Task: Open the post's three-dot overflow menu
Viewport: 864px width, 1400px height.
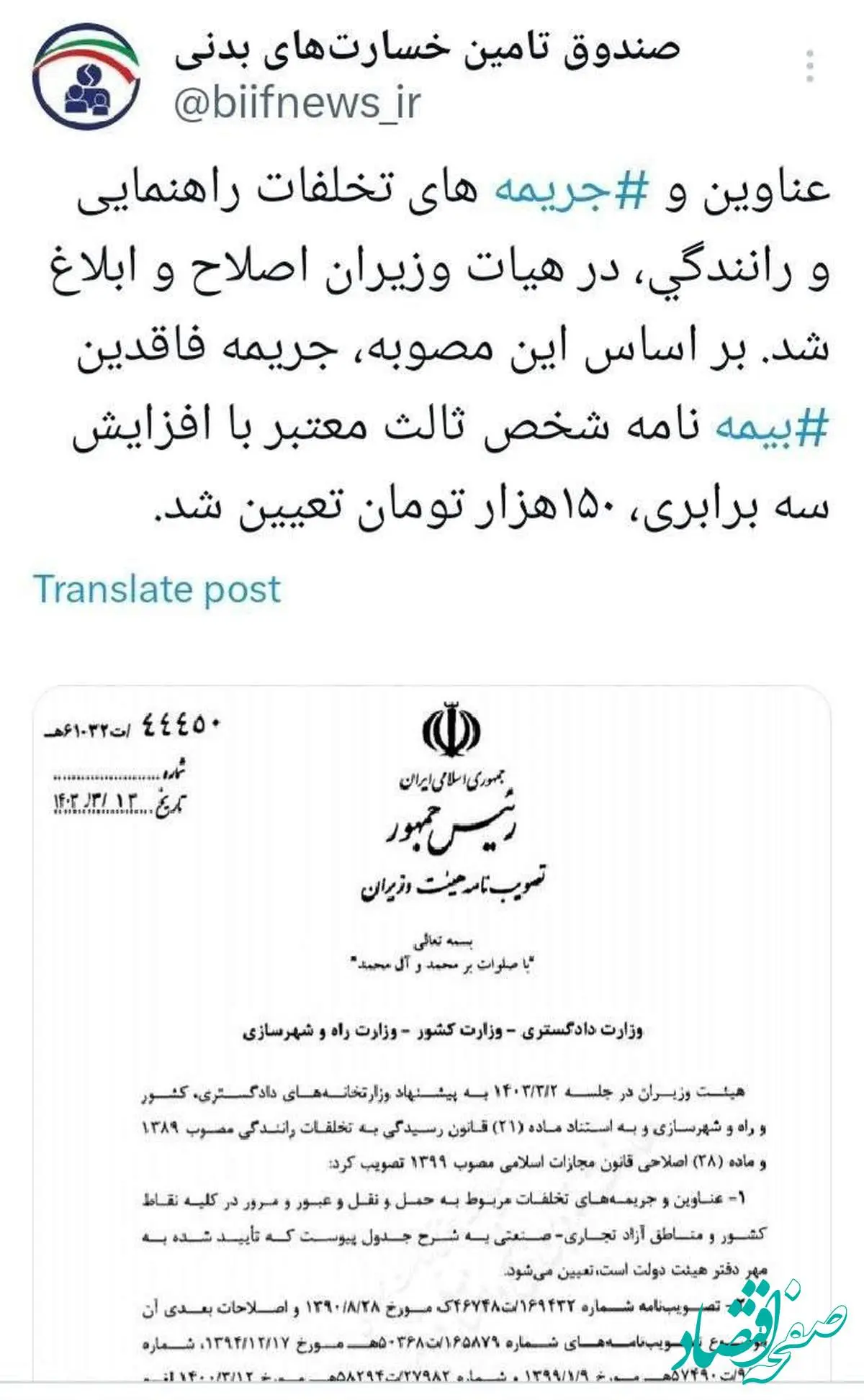Action: 811,68
